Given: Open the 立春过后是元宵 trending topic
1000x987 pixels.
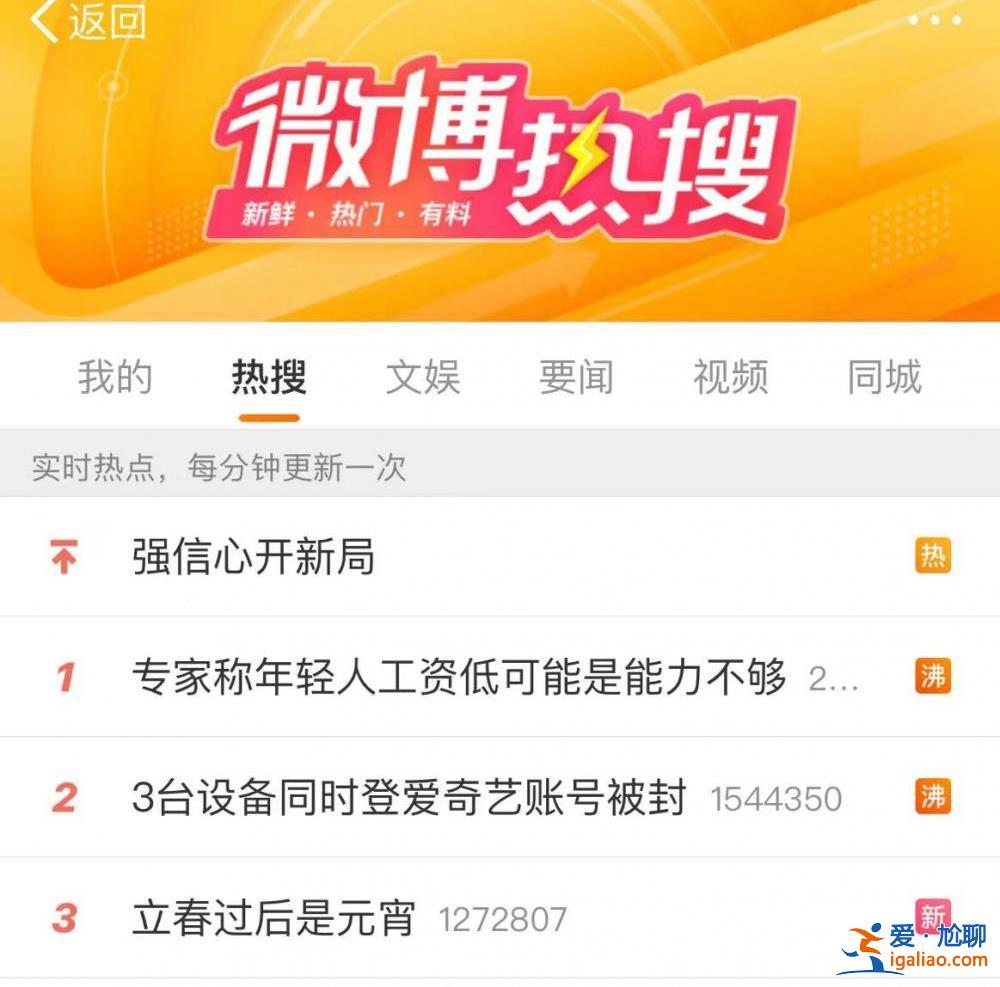Looking at the screenshot, I should pos(273,918).
